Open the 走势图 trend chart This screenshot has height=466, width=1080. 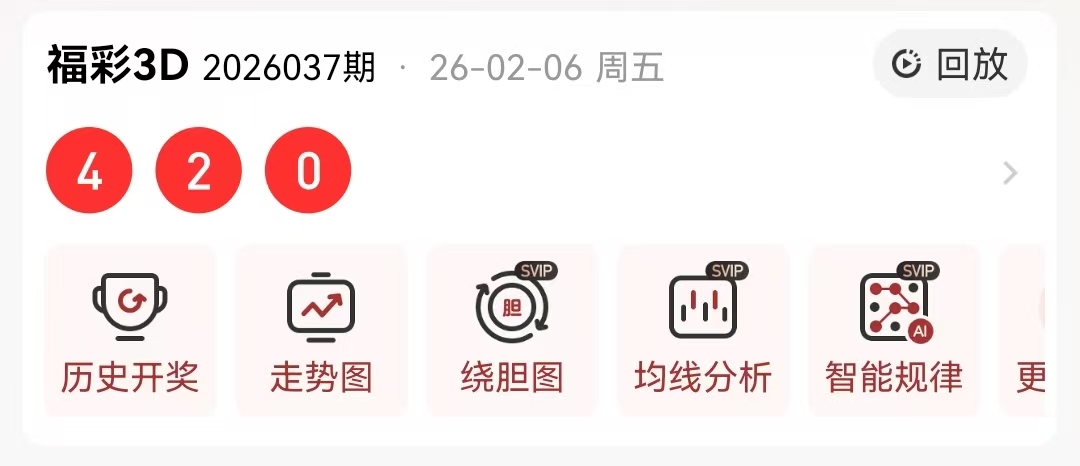(x=321, y=331)
